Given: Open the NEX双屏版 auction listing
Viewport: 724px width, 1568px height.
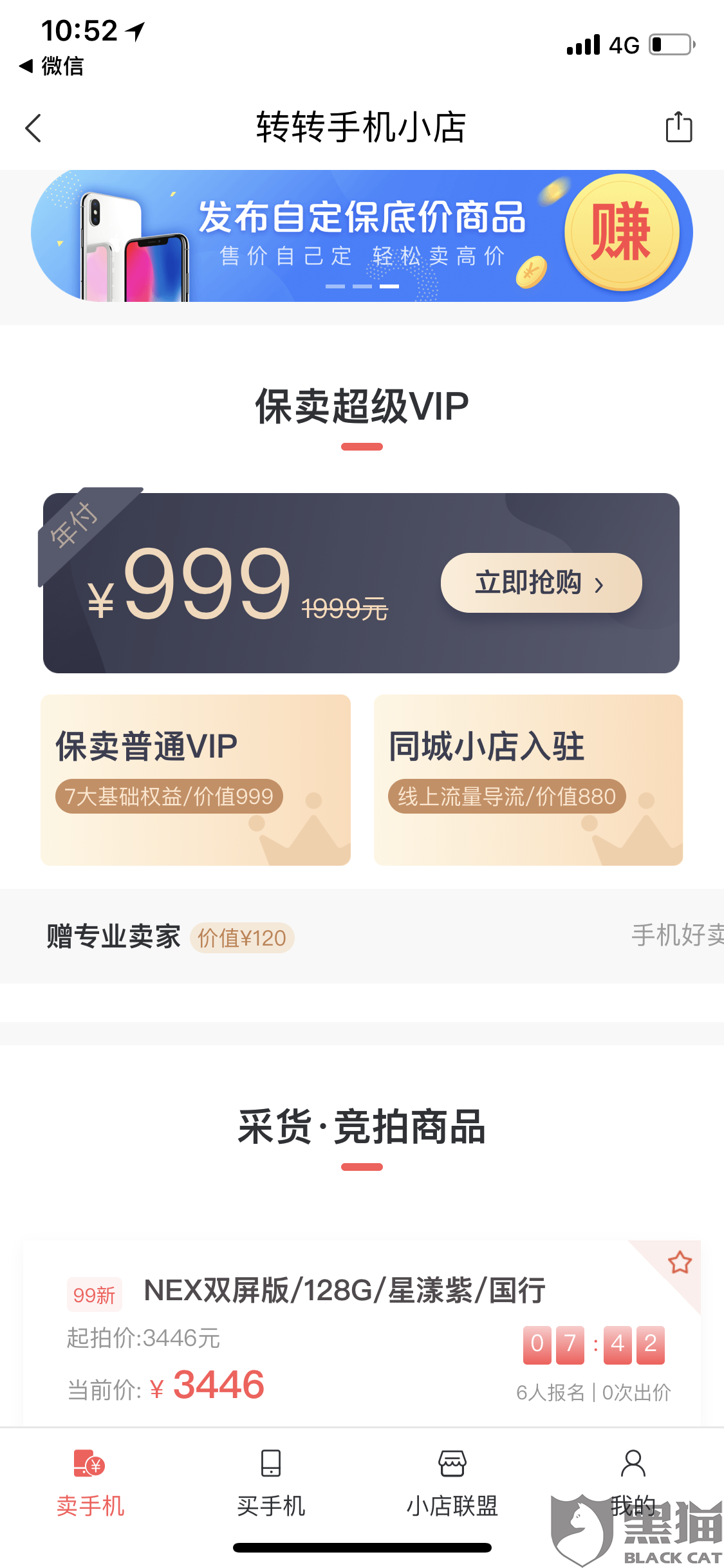Looking at the screenshot, I should coord(362,1332).
